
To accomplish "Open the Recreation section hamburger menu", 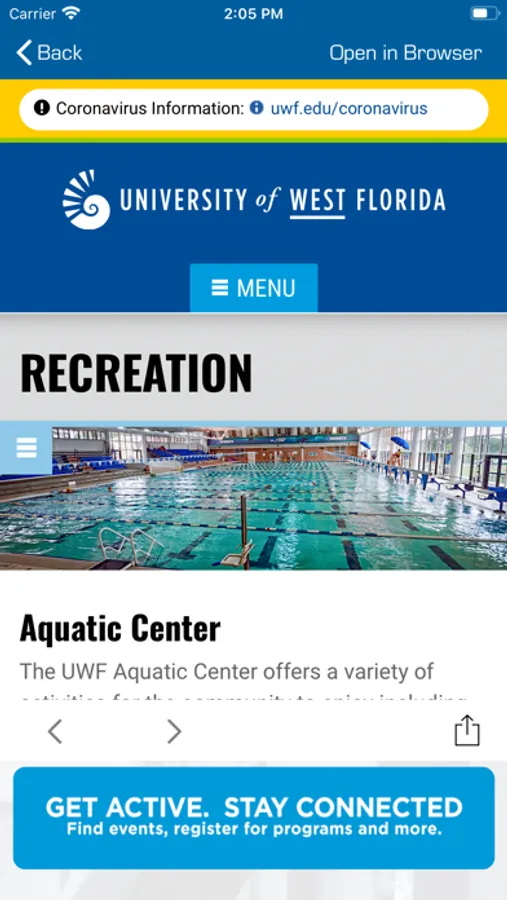I will [26, 448].
